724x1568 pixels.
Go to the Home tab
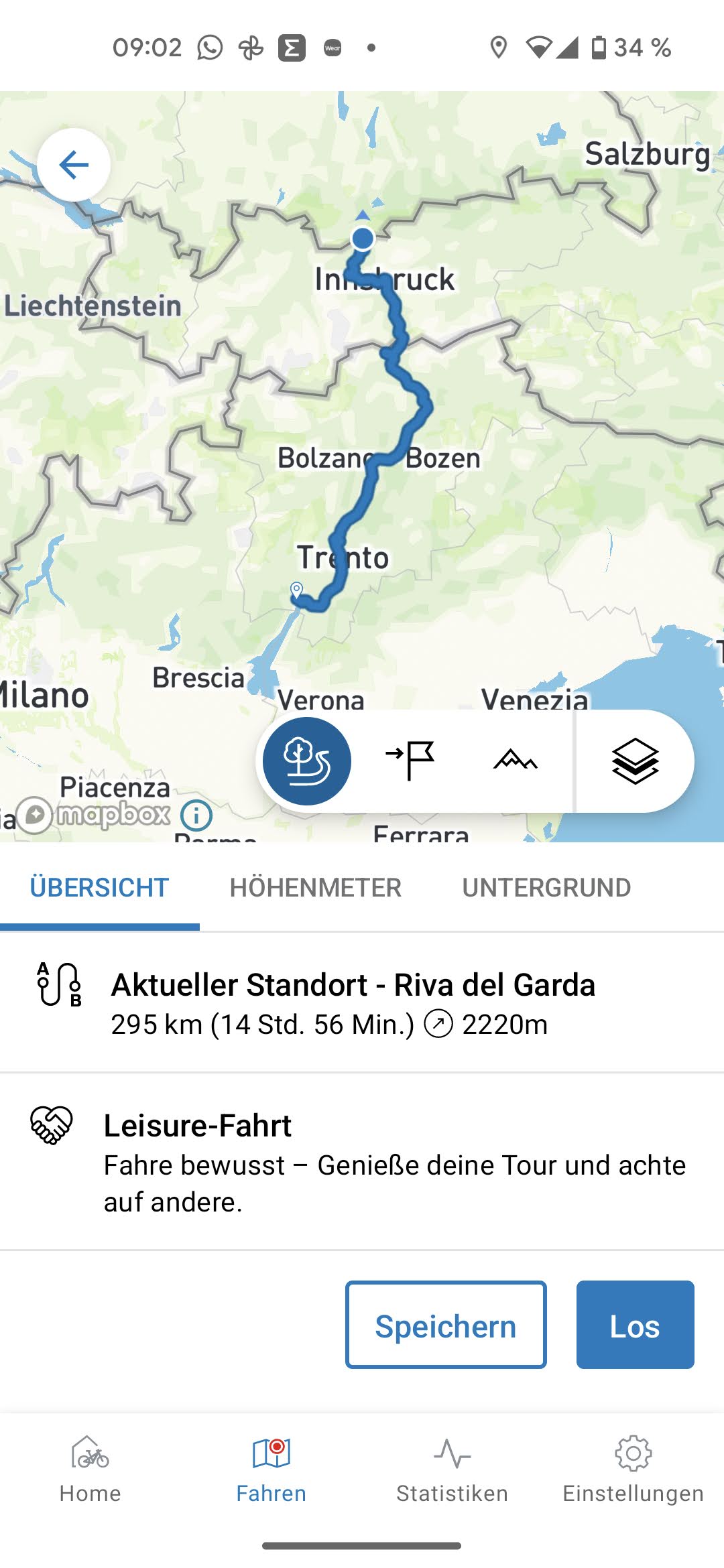pos(90,1470)
